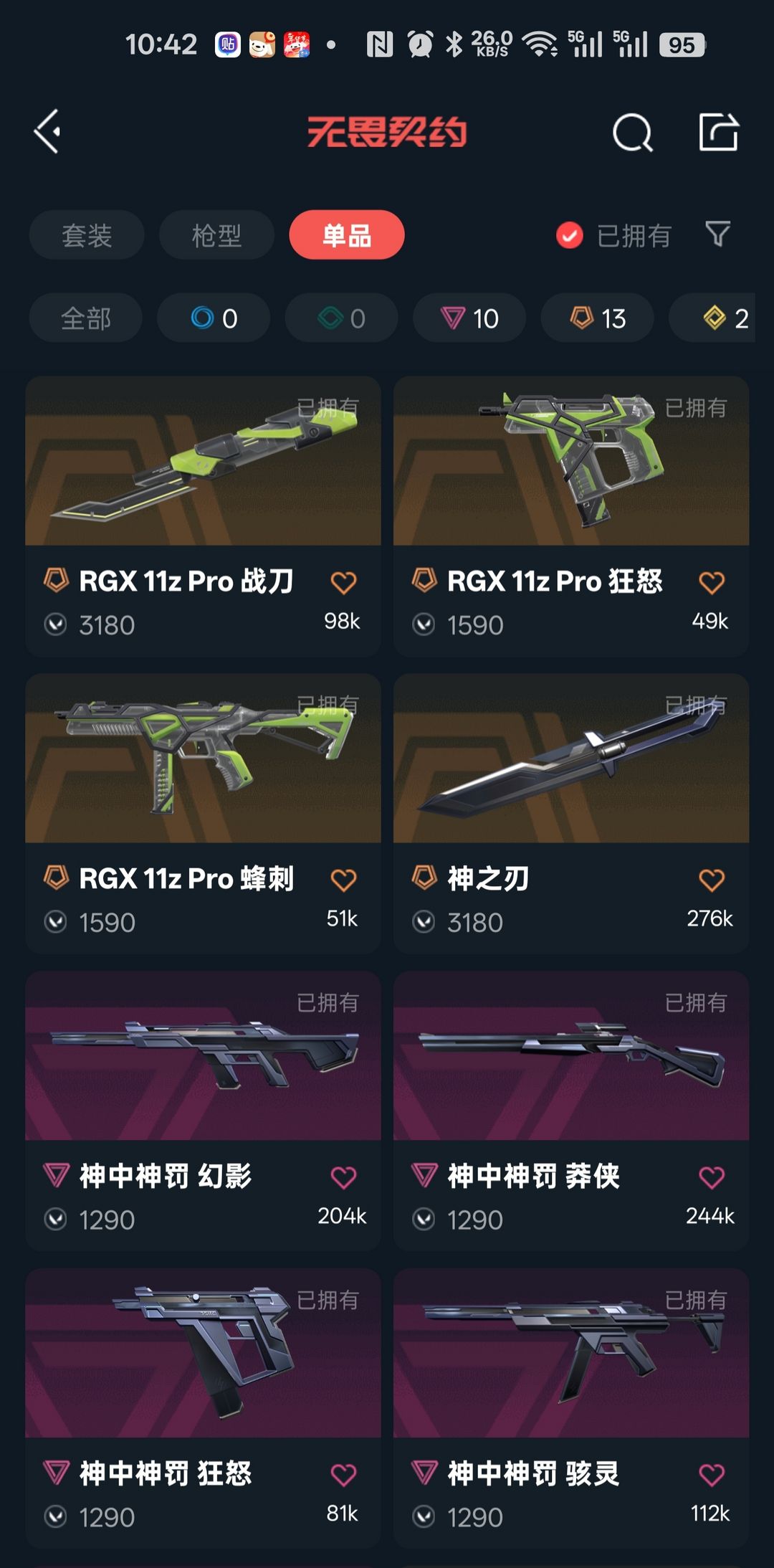Switch to the 套装 tab
The image size is (774, 1568).
click(87, 235)
